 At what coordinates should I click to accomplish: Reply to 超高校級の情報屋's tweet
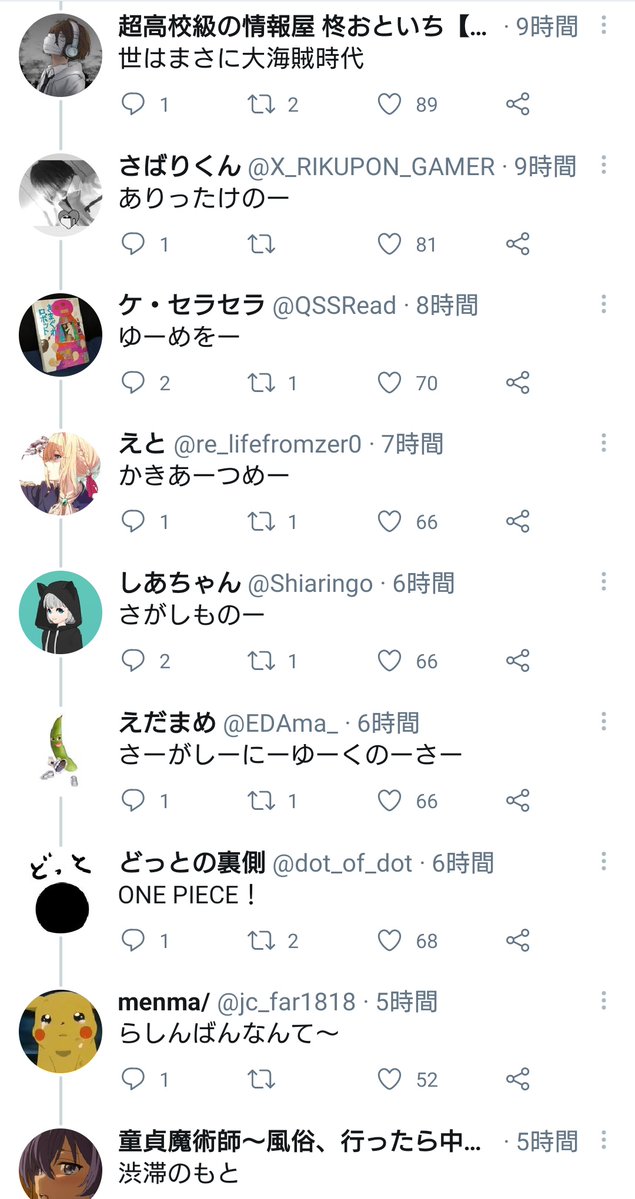pos(133,104)
